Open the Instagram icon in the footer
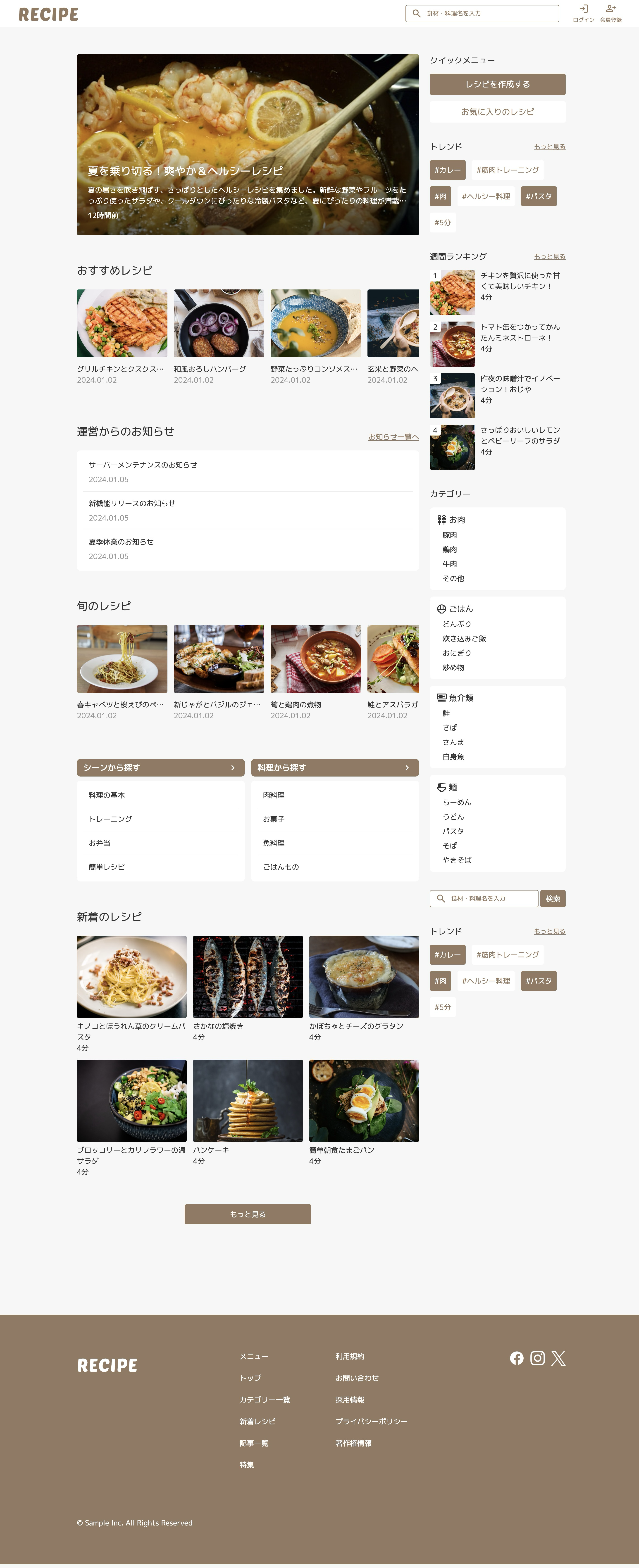The height and width of the screenshot is (1568, 639). [537, 1358]
